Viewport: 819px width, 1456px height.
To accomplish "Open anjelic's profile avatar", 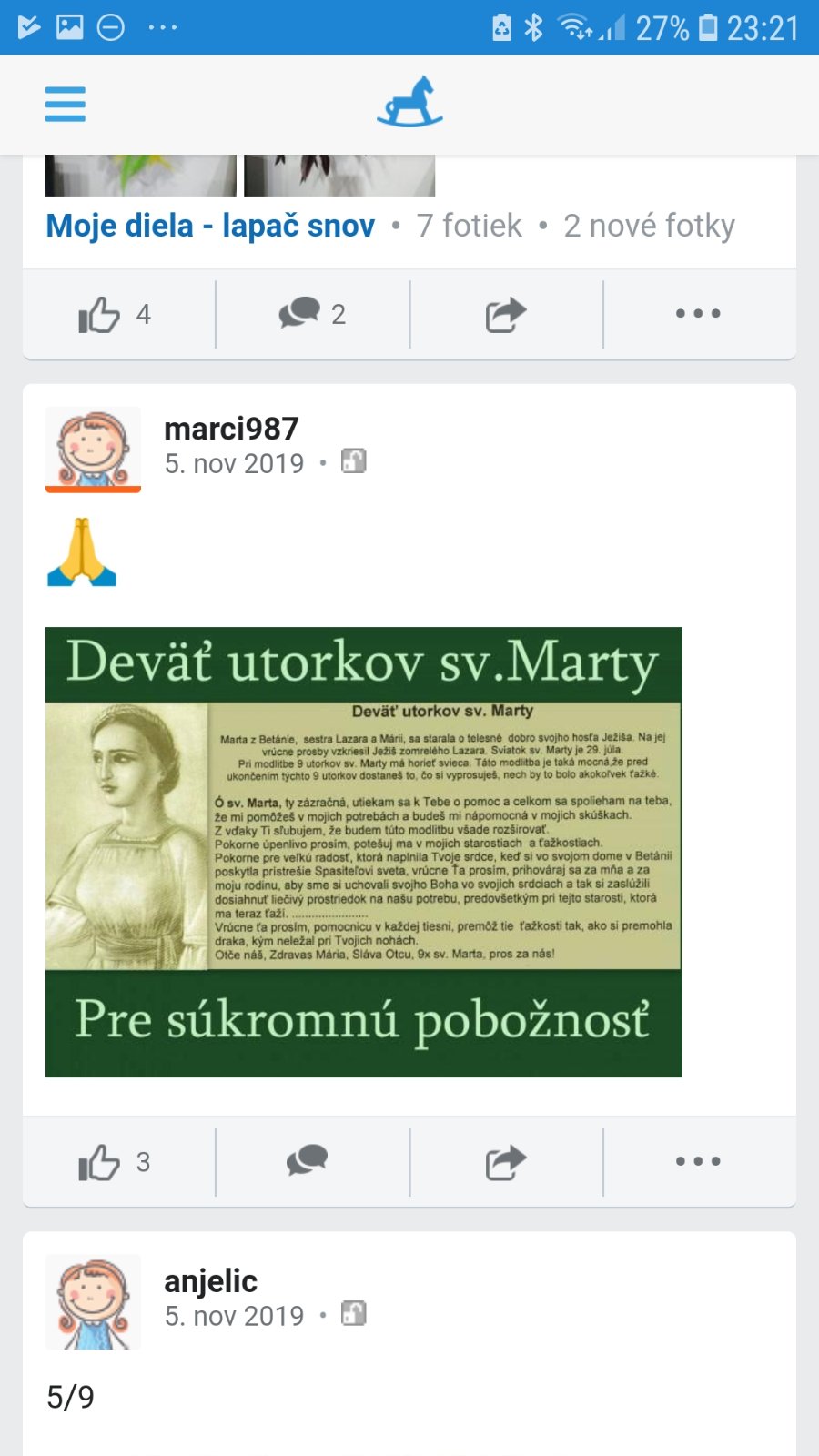I will [93, 1302].
